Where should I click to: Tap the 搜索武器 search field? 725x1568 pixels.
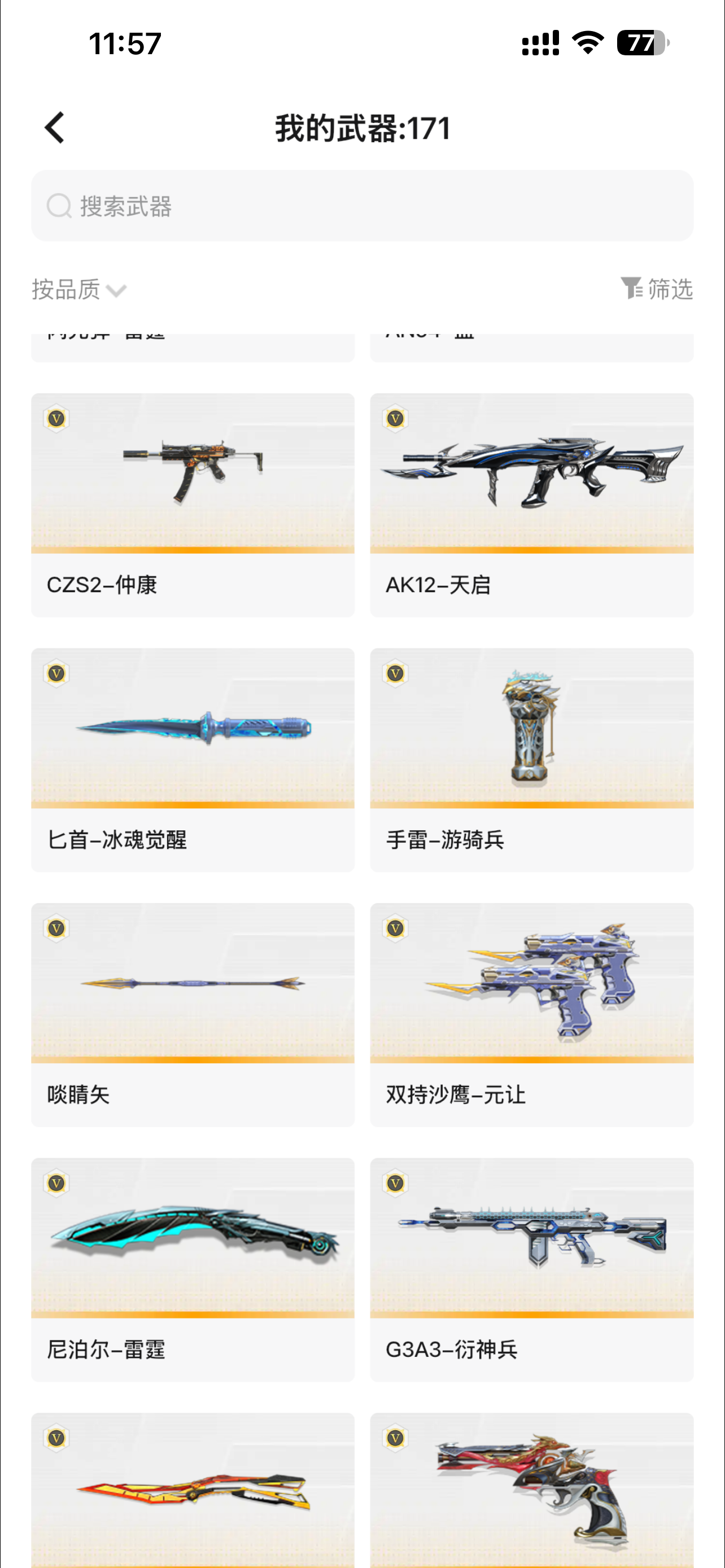click(x=362, y=206)
